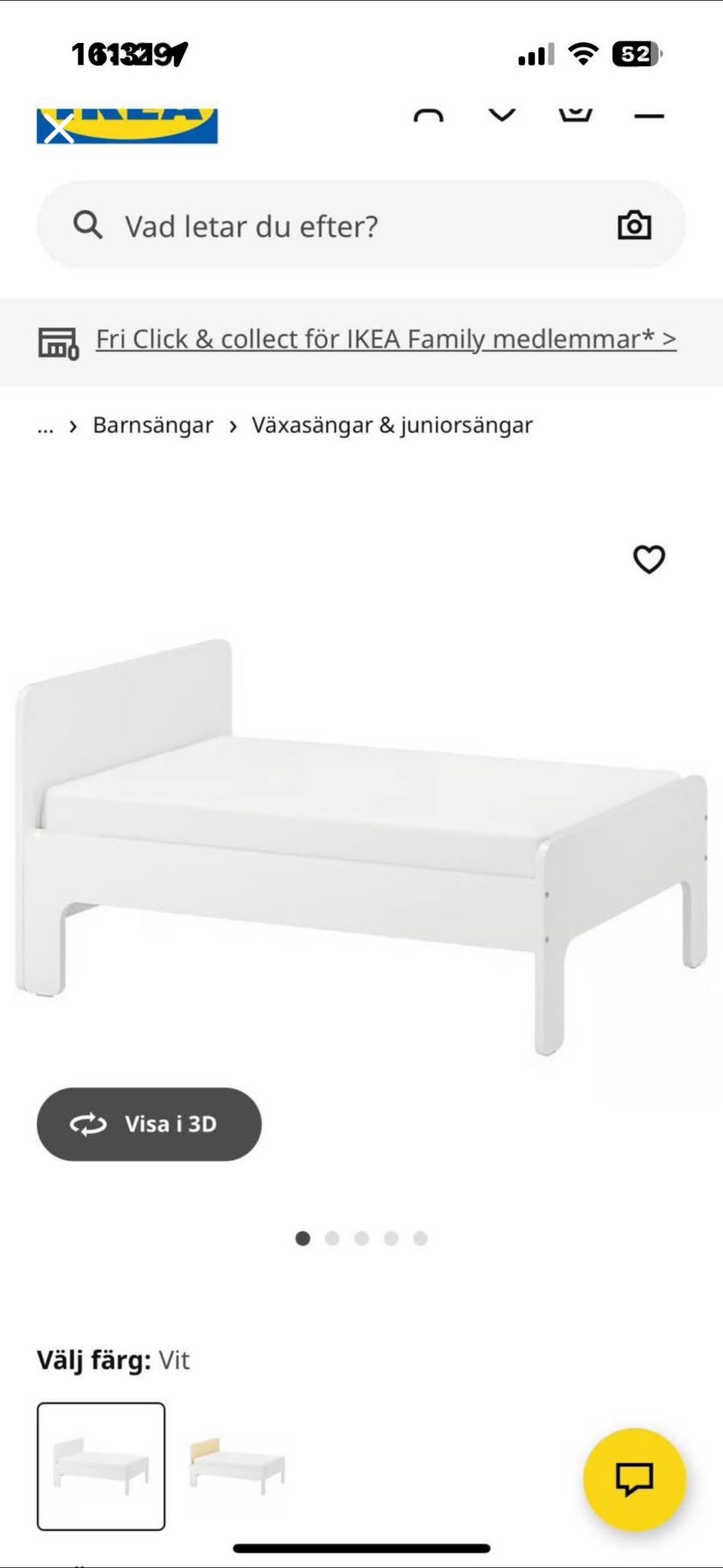Open Barnsängar breadcrumb category
Viewport: 723px width, 1568px height.
(x=151, y=424)
